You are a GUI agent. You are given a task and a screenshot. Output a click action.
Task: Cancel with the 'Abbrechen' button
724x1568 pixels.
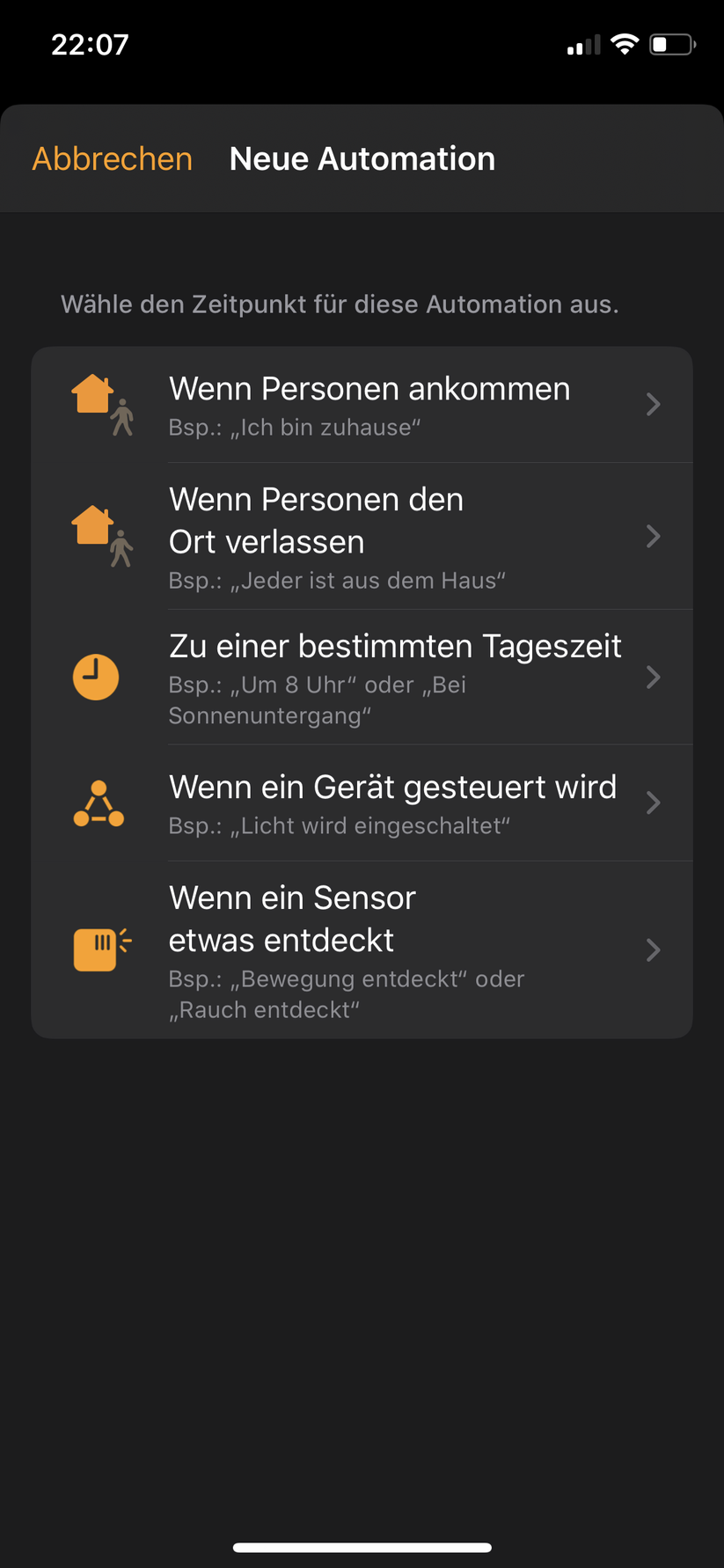coord(112,158)
